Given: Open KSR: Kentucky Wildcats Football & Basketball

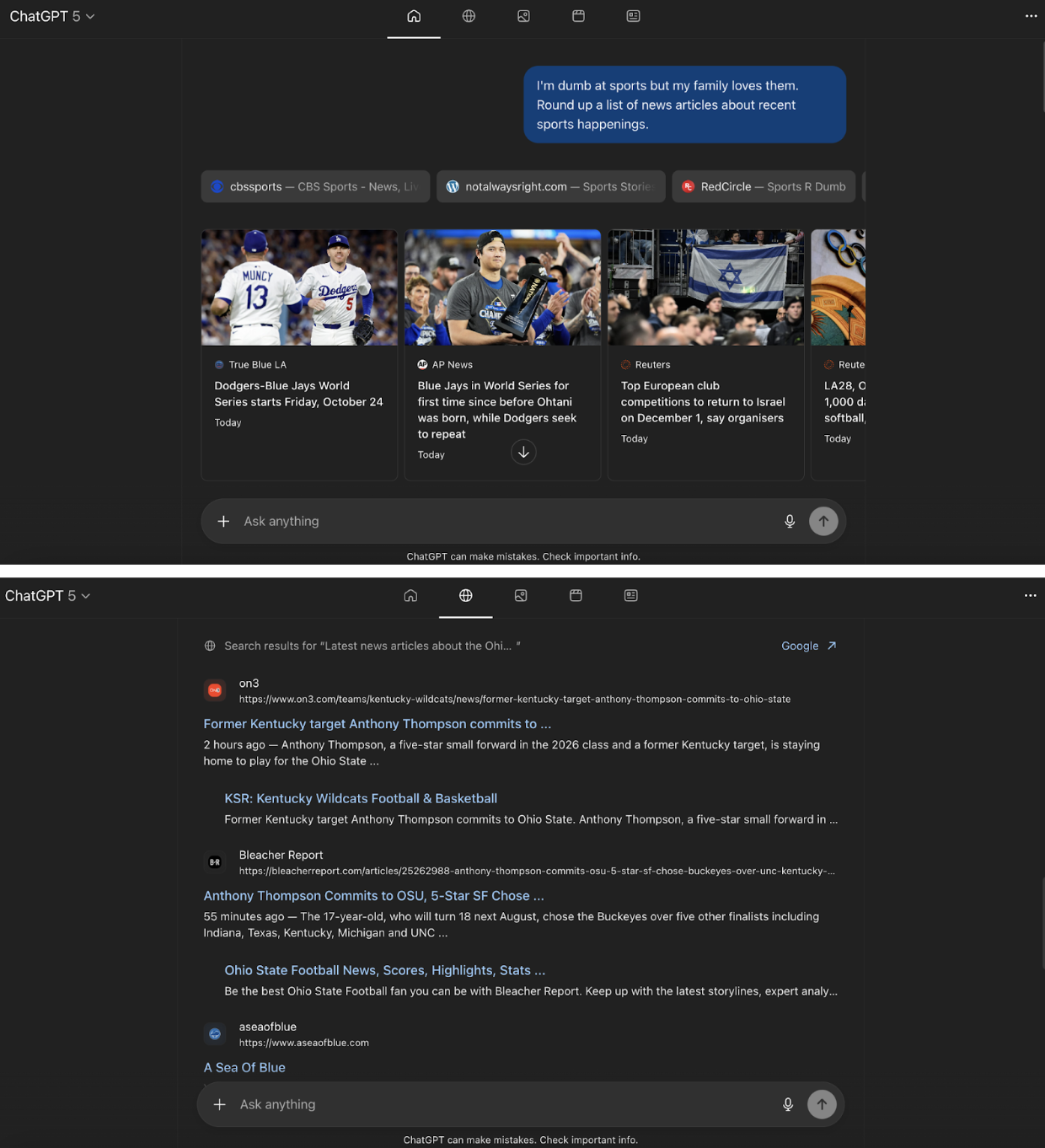Looking at the screenshot, I should point(361,798).
